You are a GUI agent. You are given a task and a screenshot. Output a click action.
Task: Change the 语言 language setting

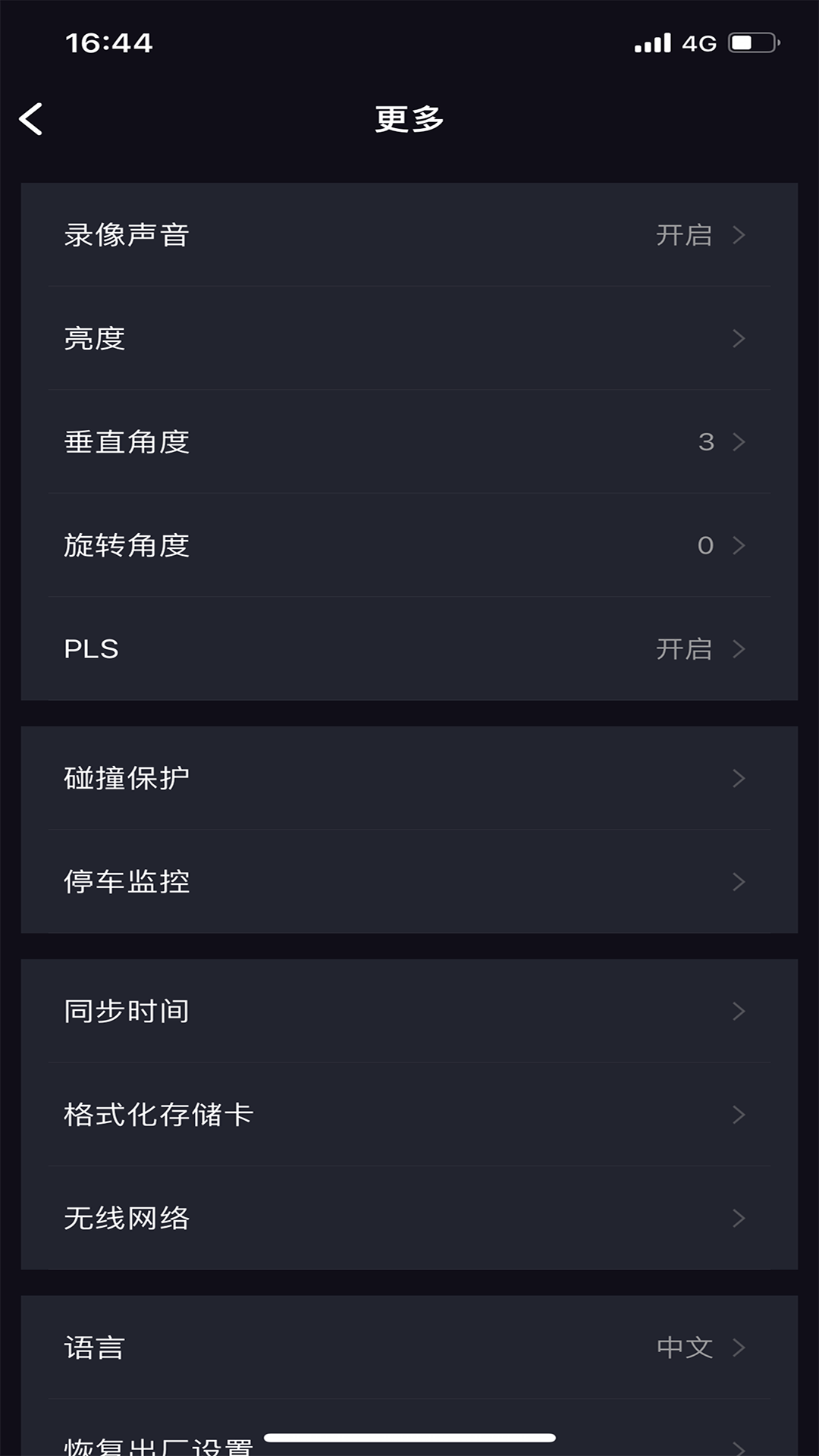[409, 1348]
